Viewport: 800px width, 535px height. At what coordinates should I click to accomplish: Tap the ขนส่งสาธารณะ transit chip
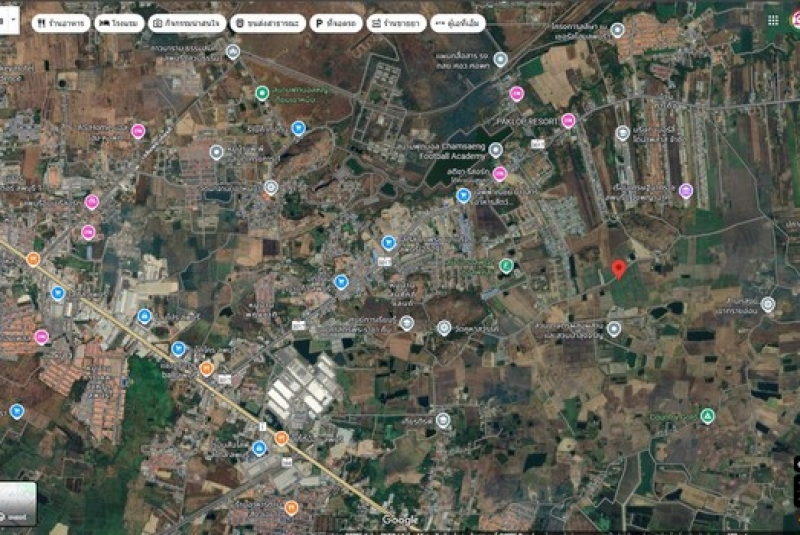pos(267,23)
